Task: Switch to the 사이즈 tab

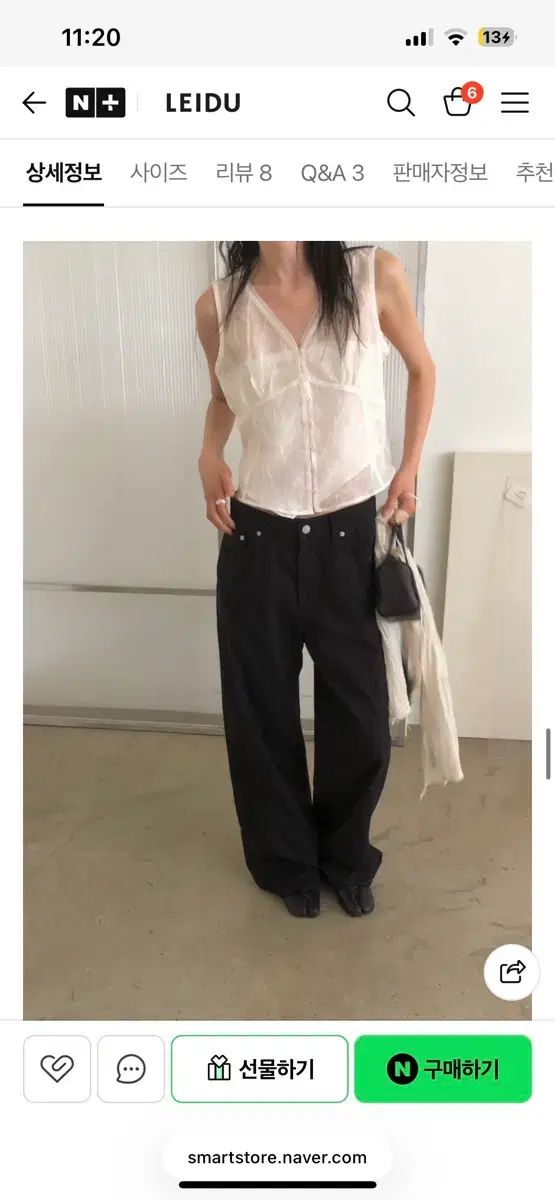Action: coord(158,172)
